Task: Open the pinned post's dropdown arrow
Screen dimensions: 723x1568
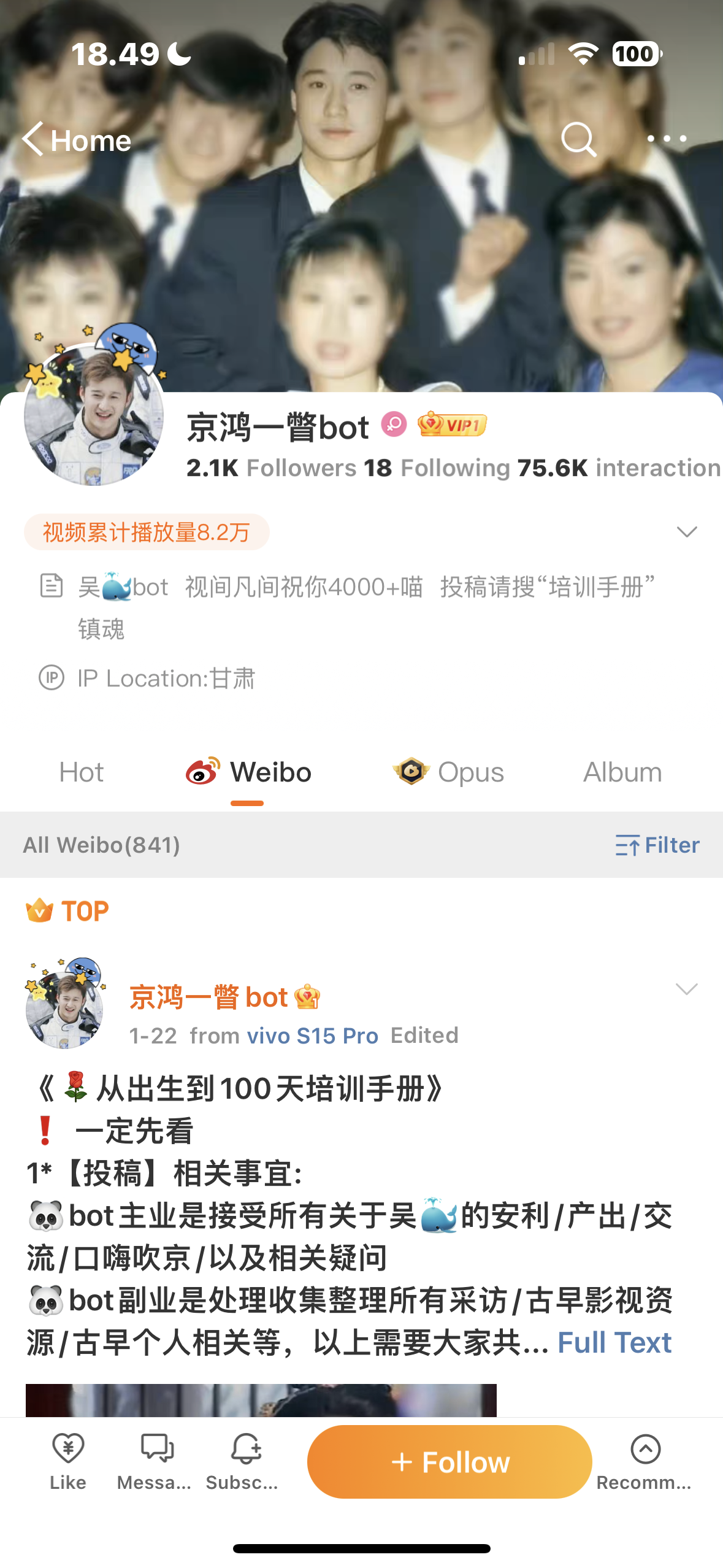Action: [686, 989]
